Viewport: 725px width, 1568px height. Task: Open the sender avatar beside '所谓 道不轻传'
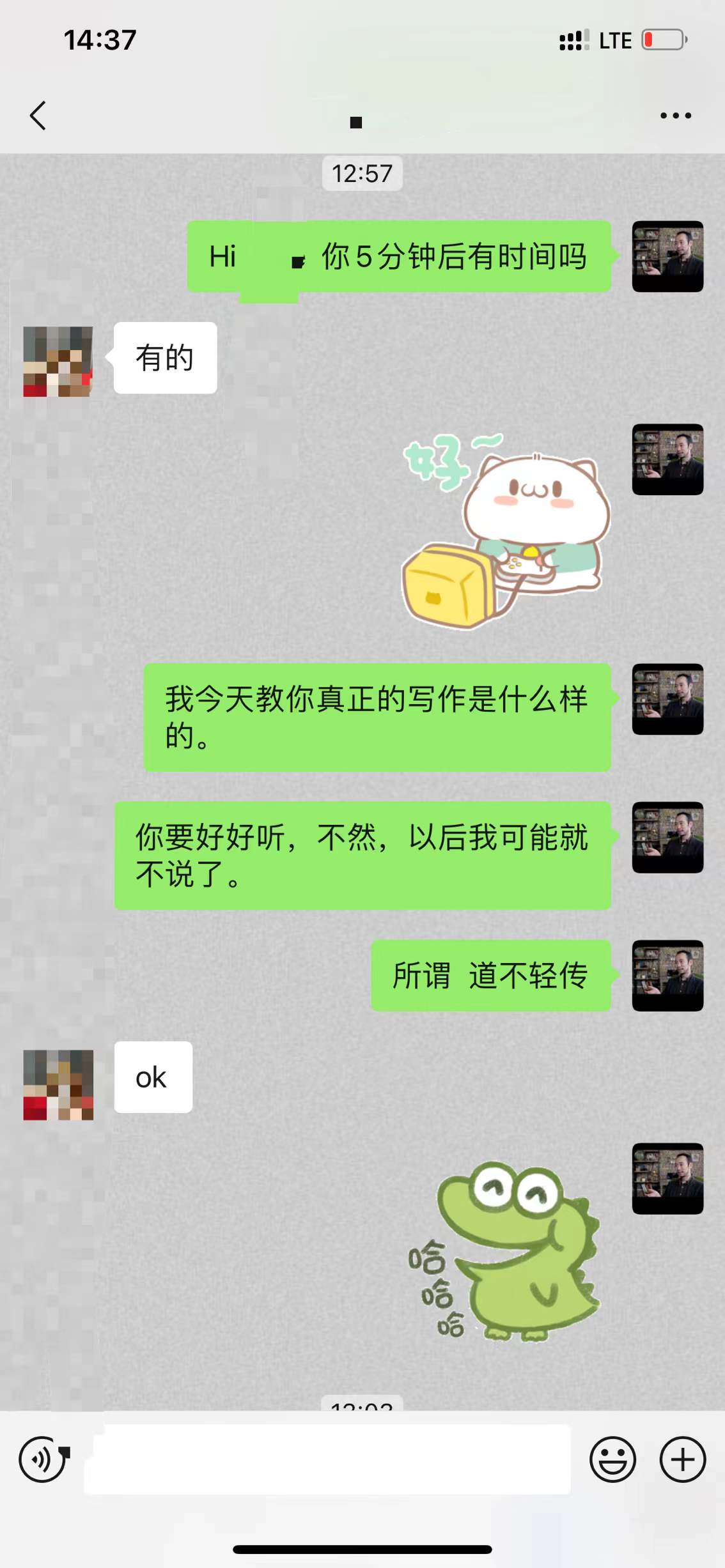tap(667, 975)
